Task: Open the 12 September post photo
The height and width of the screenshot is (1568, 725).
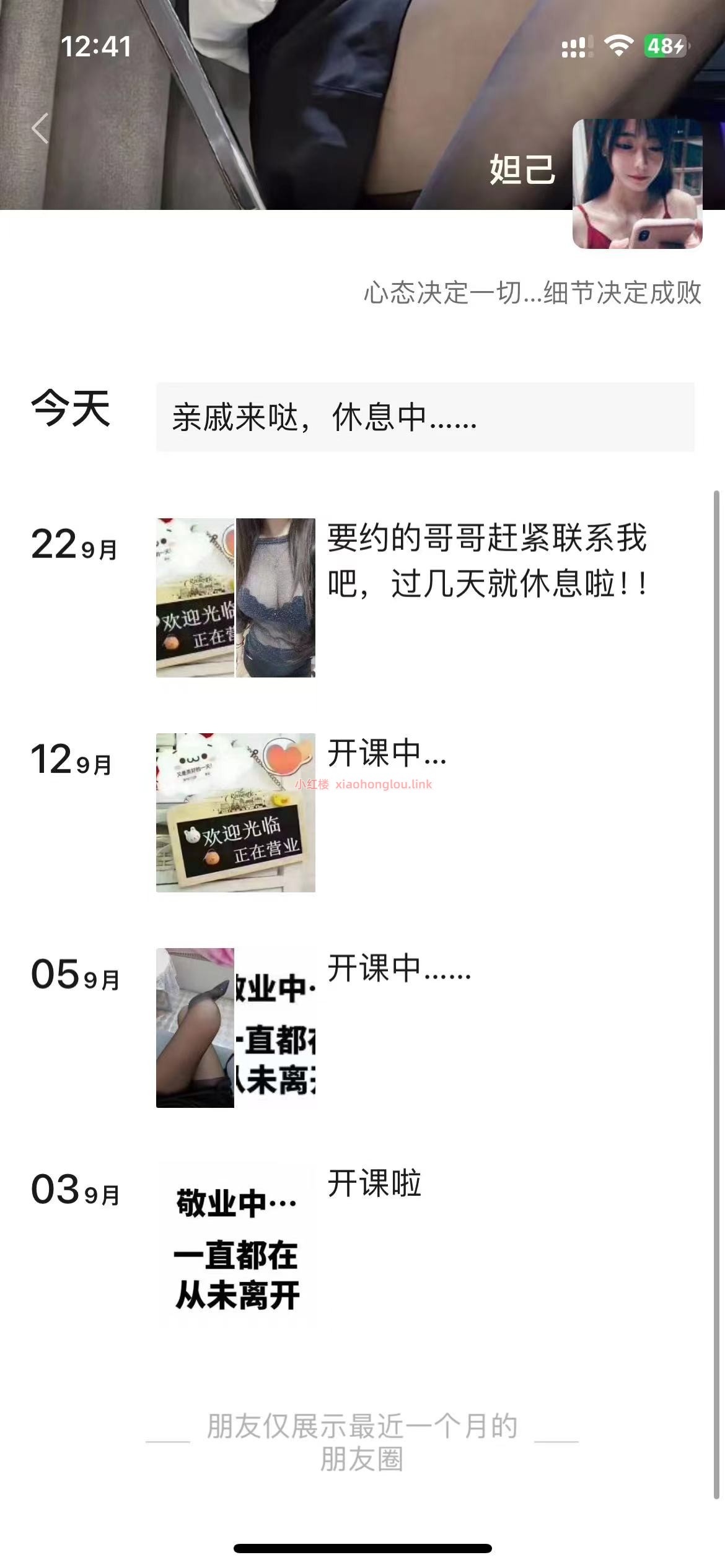Action: coord(235,812)
